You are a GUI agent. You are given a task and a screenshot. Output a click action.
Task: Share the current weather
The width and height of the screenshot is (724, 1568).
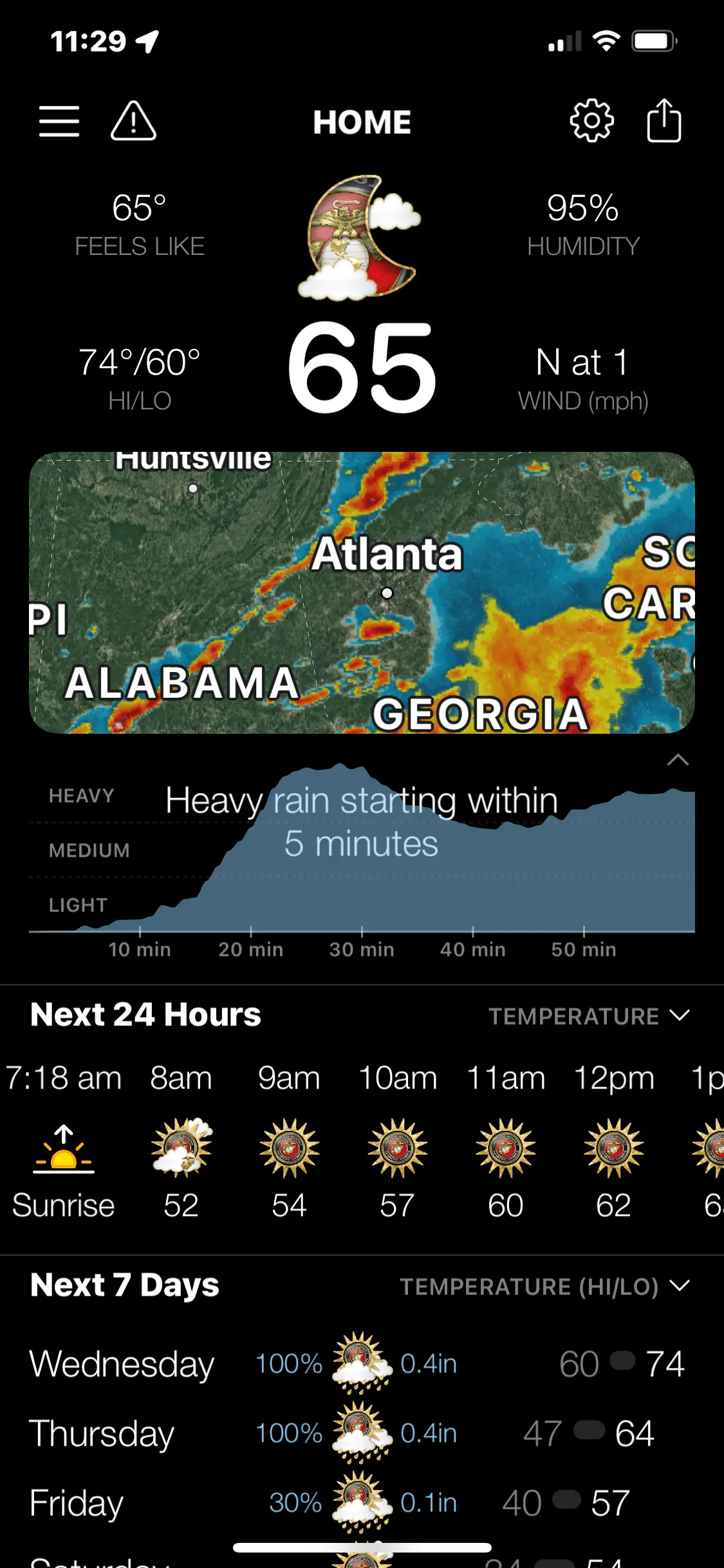(664, 121)
